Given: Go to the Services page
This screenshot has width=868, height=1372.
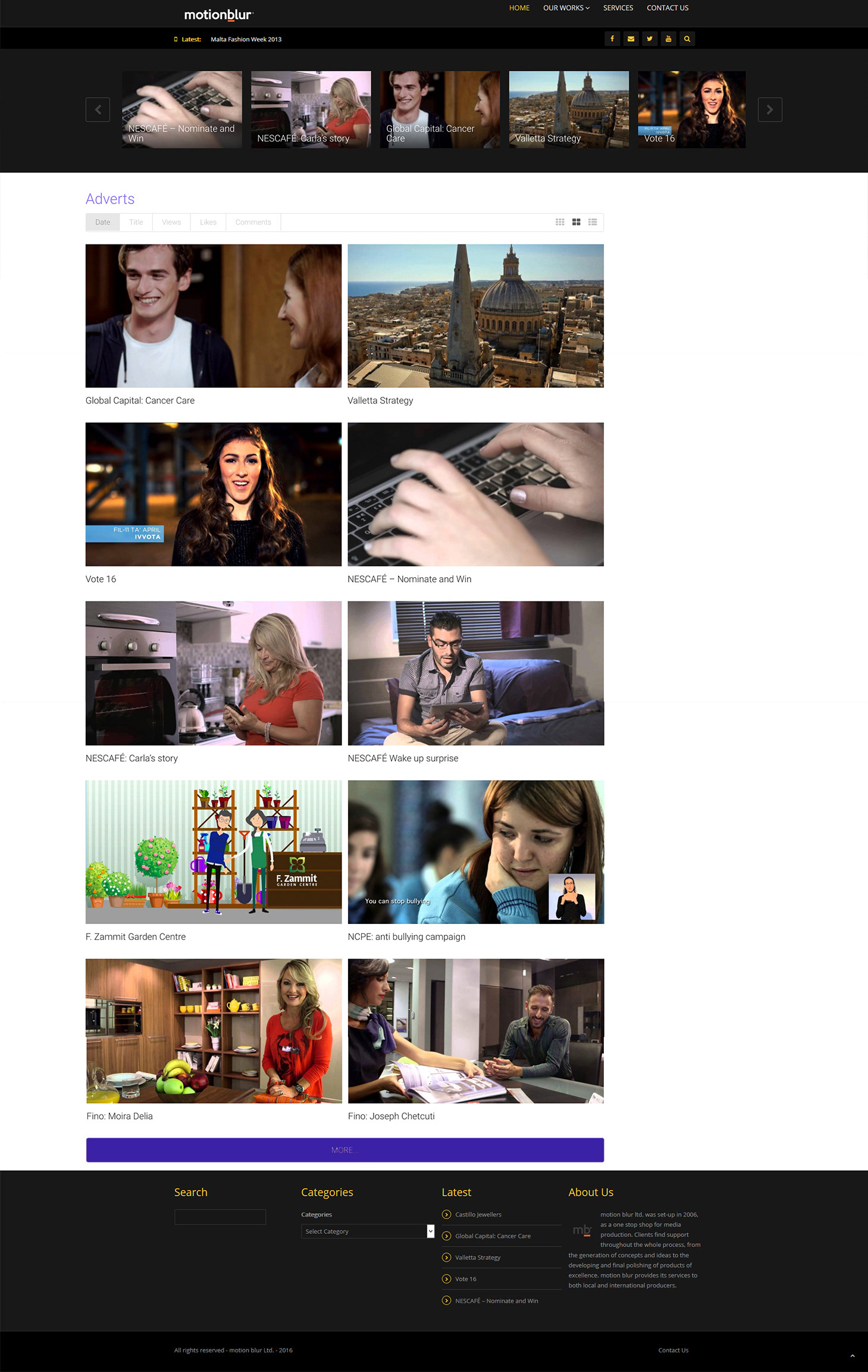Looking at the screenshot, I should [618, 8].
